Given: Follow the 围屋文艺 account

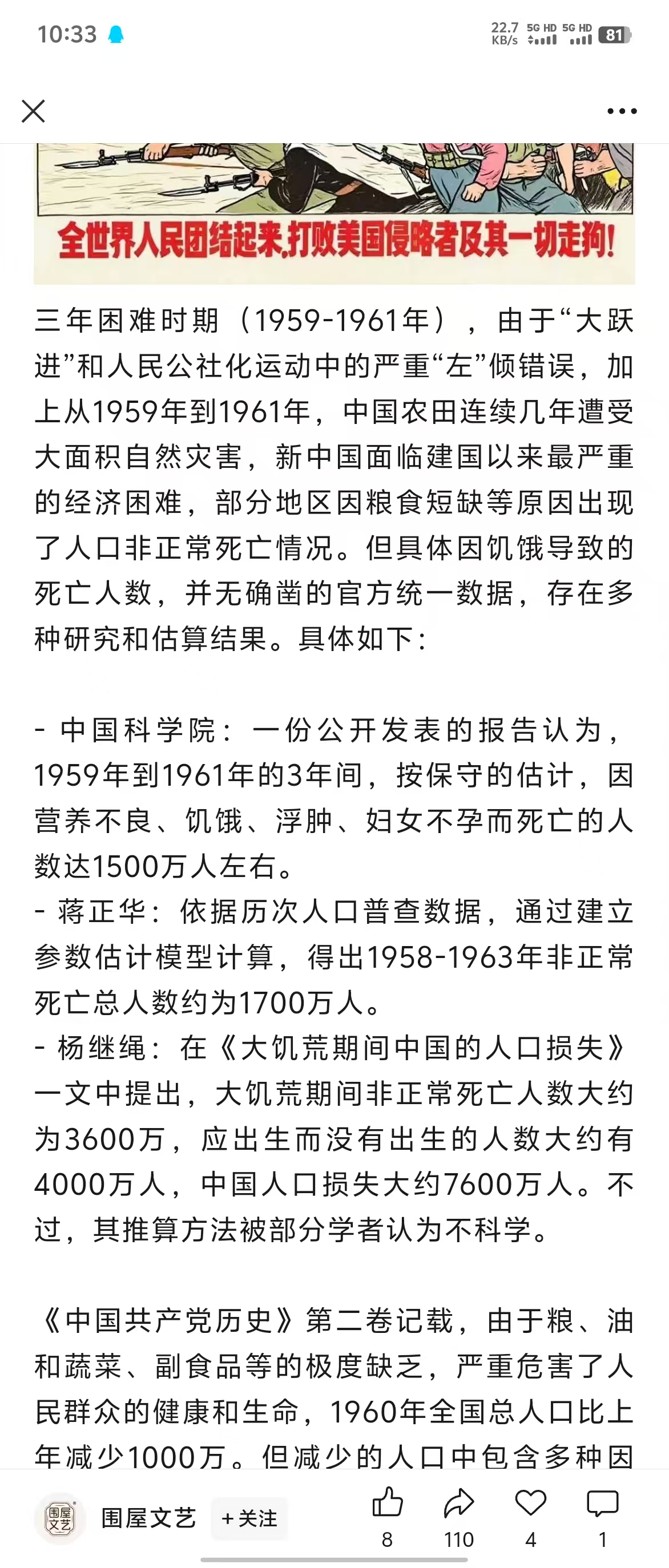Looking at the screenshot, I should (x=249, y=1519).
